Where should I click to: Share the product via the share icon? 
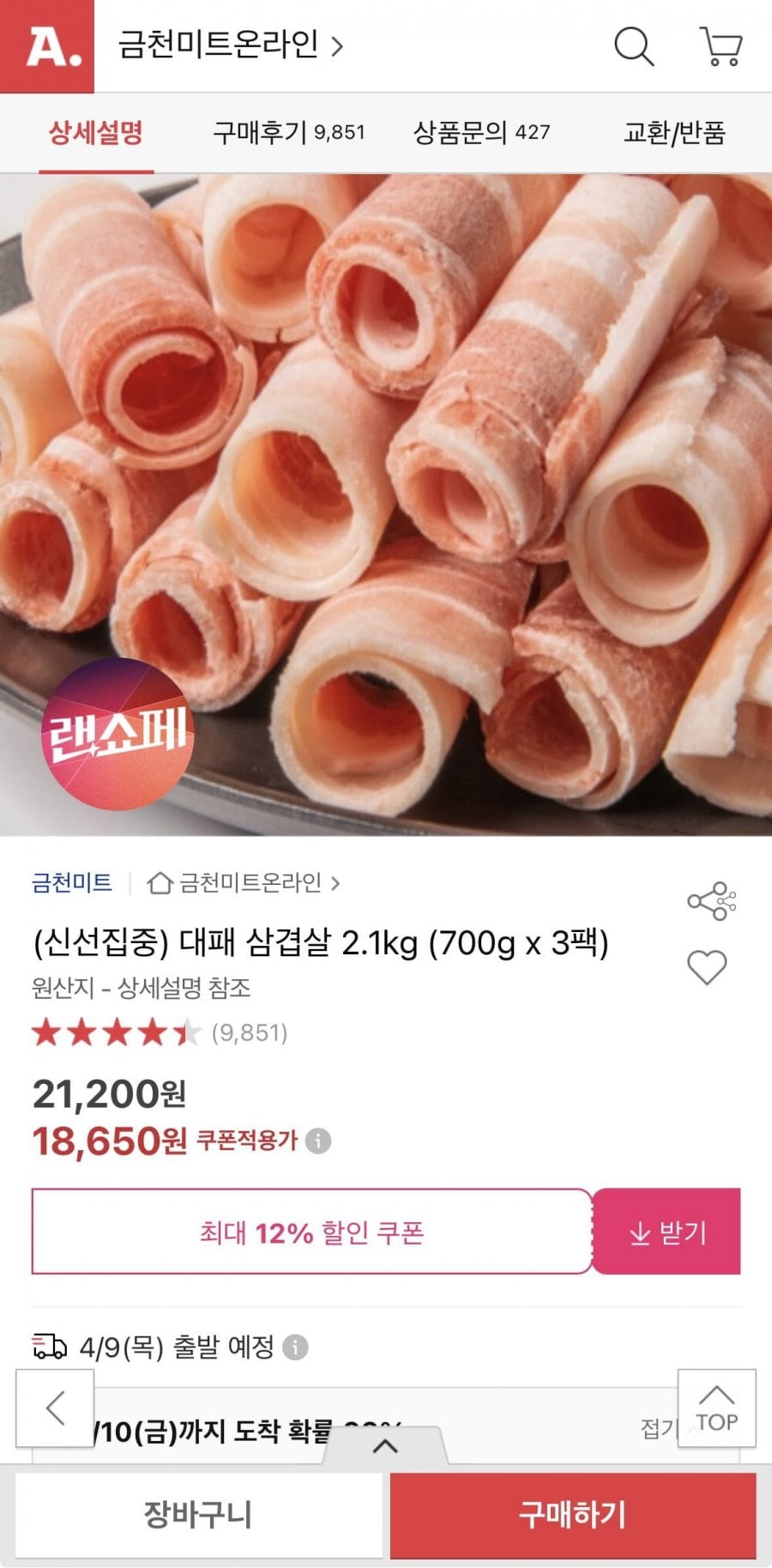[x=708, y=901]
